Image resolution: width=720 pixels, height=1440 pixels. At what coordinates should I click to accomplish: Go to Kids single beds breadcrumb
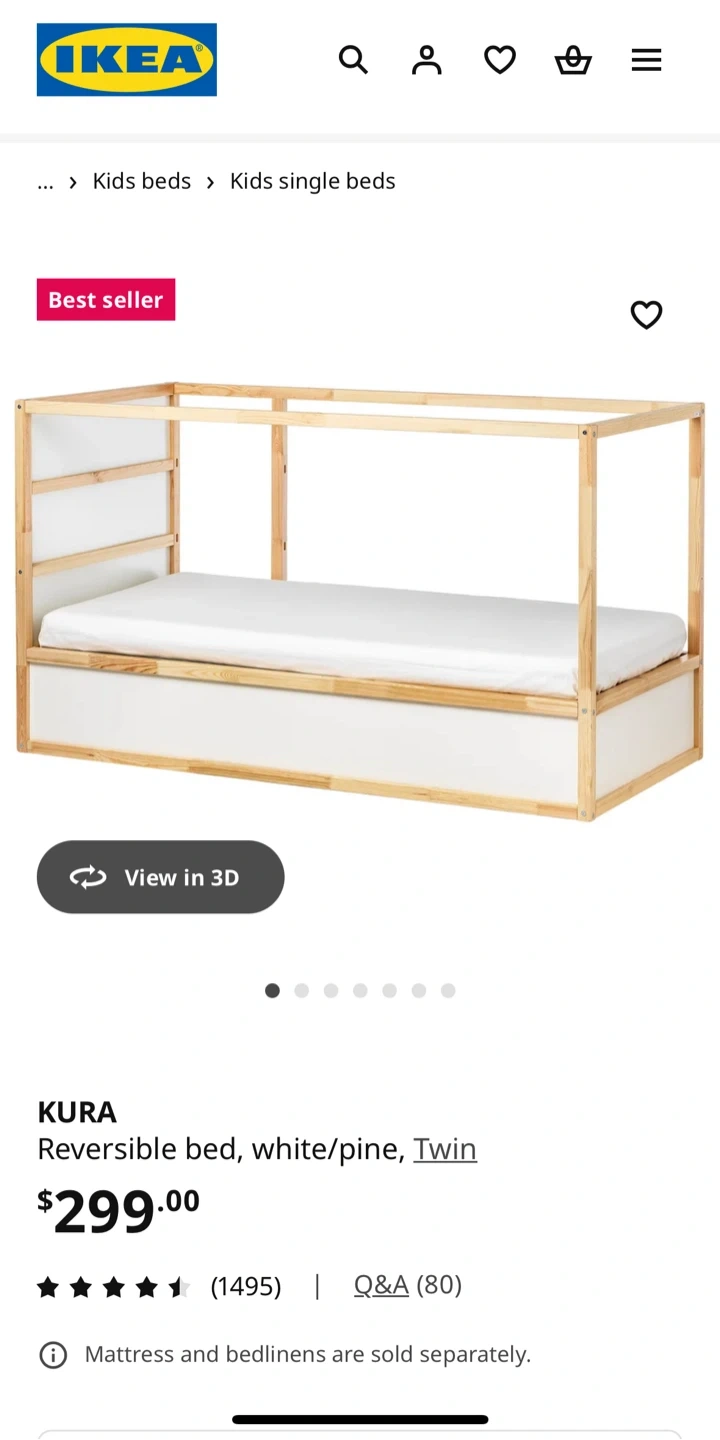click(312, 181)
